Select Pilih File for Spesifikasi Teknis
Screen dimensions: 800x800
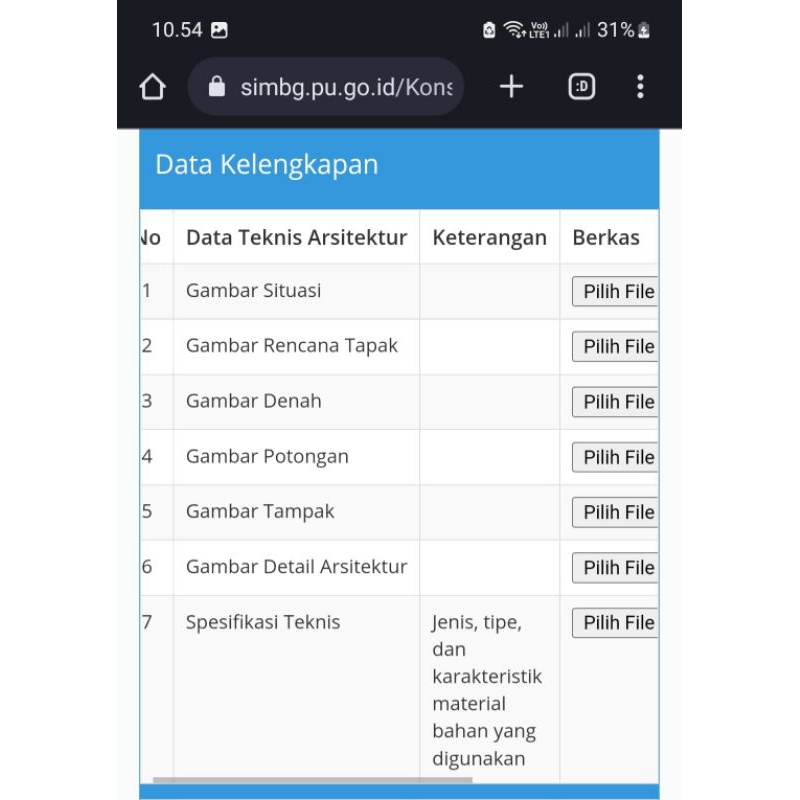(616, 622)
